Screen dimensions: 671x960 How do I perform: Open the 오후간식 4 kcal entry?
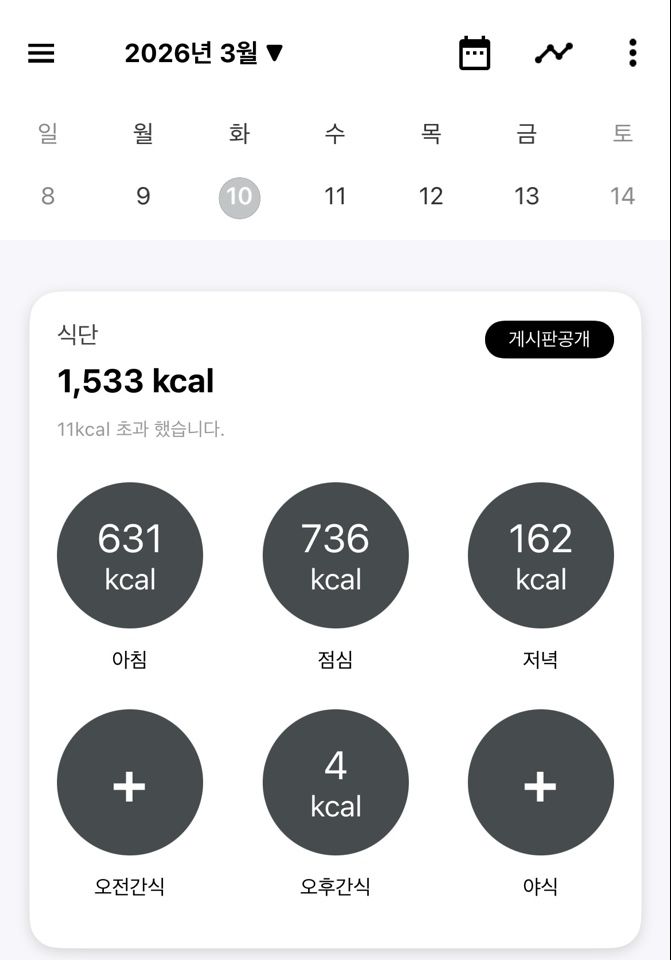pos(335,783)
